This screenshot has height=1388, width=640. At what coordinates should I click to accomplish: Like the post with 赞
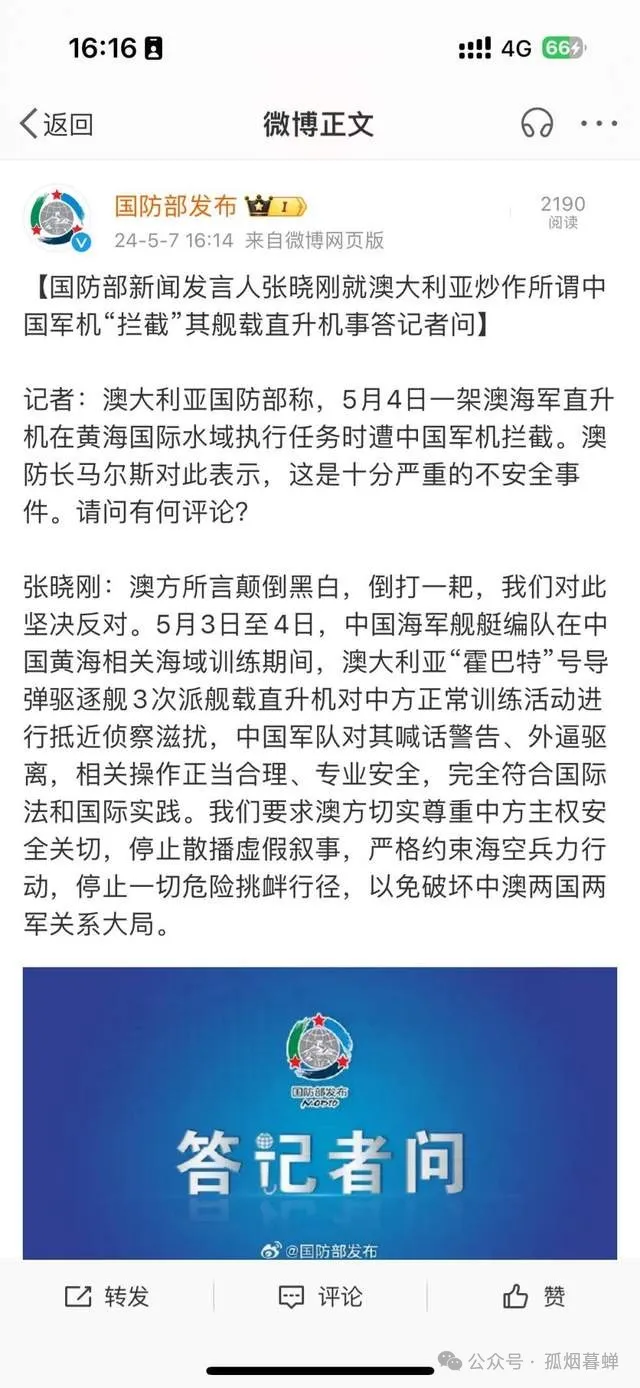pyautogui.click(x=534, y=1297)
